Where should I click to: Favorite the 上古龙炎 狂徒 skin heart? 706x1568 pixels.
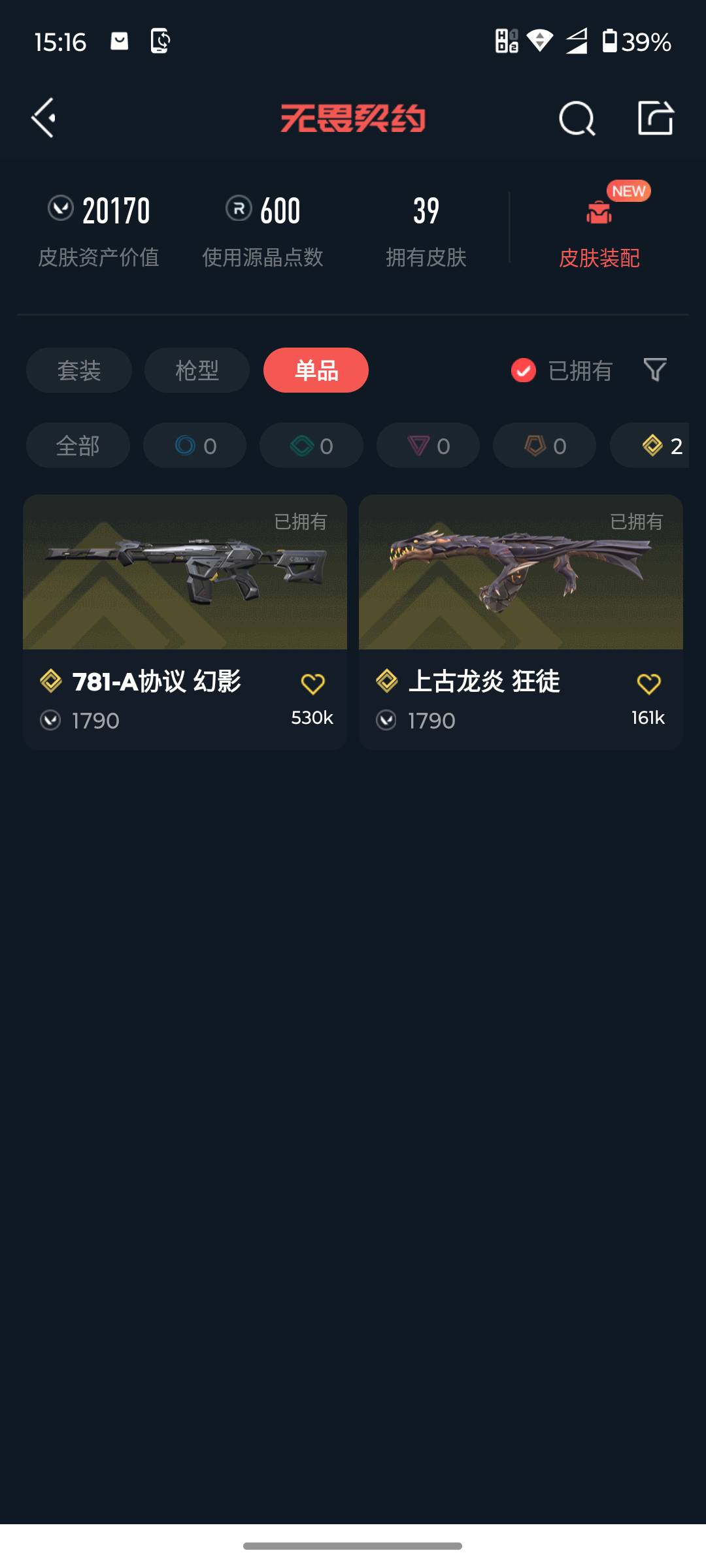pyautogui.click(x=648, y=683)
